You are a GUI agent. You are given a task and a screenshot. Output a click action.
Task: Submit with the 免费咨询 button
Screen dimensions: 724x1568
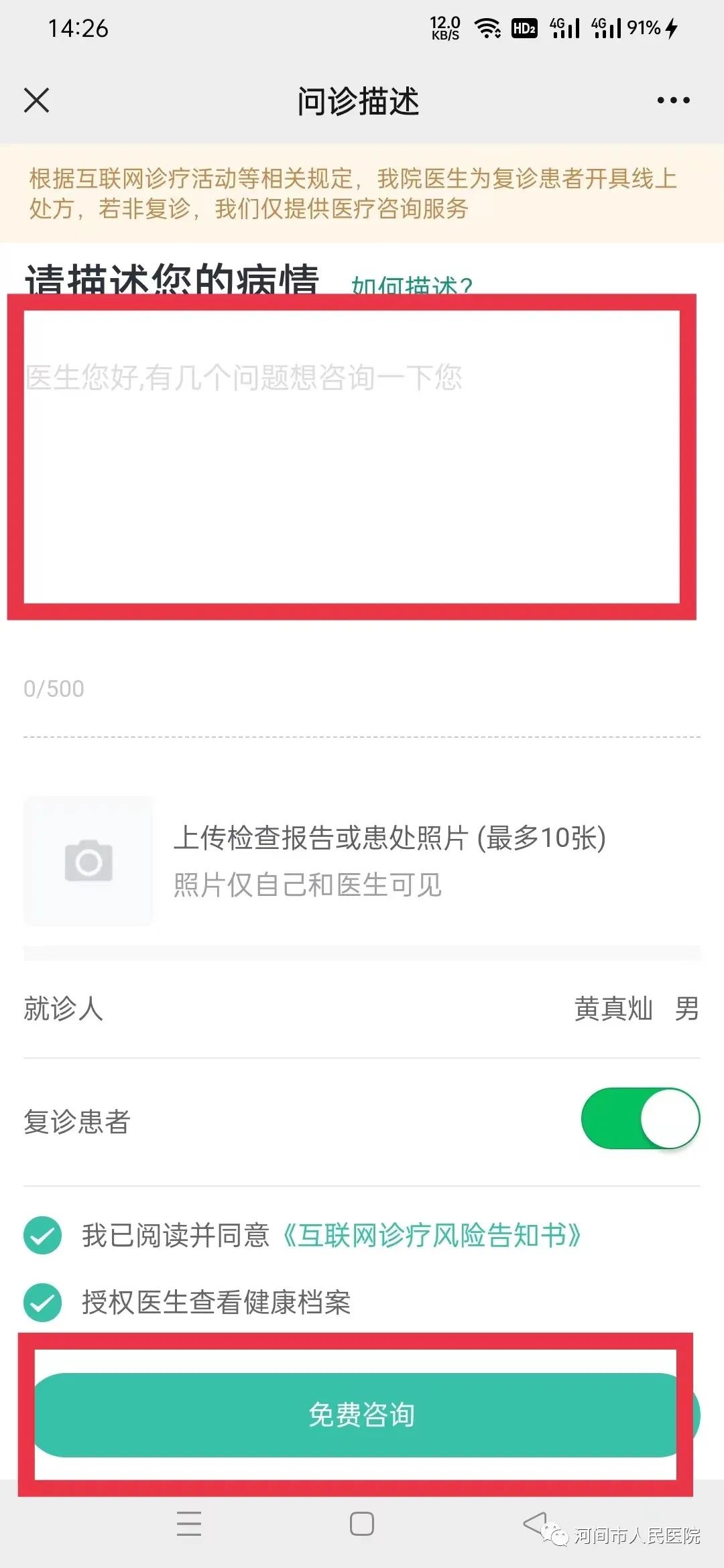tap(362, 1414)
